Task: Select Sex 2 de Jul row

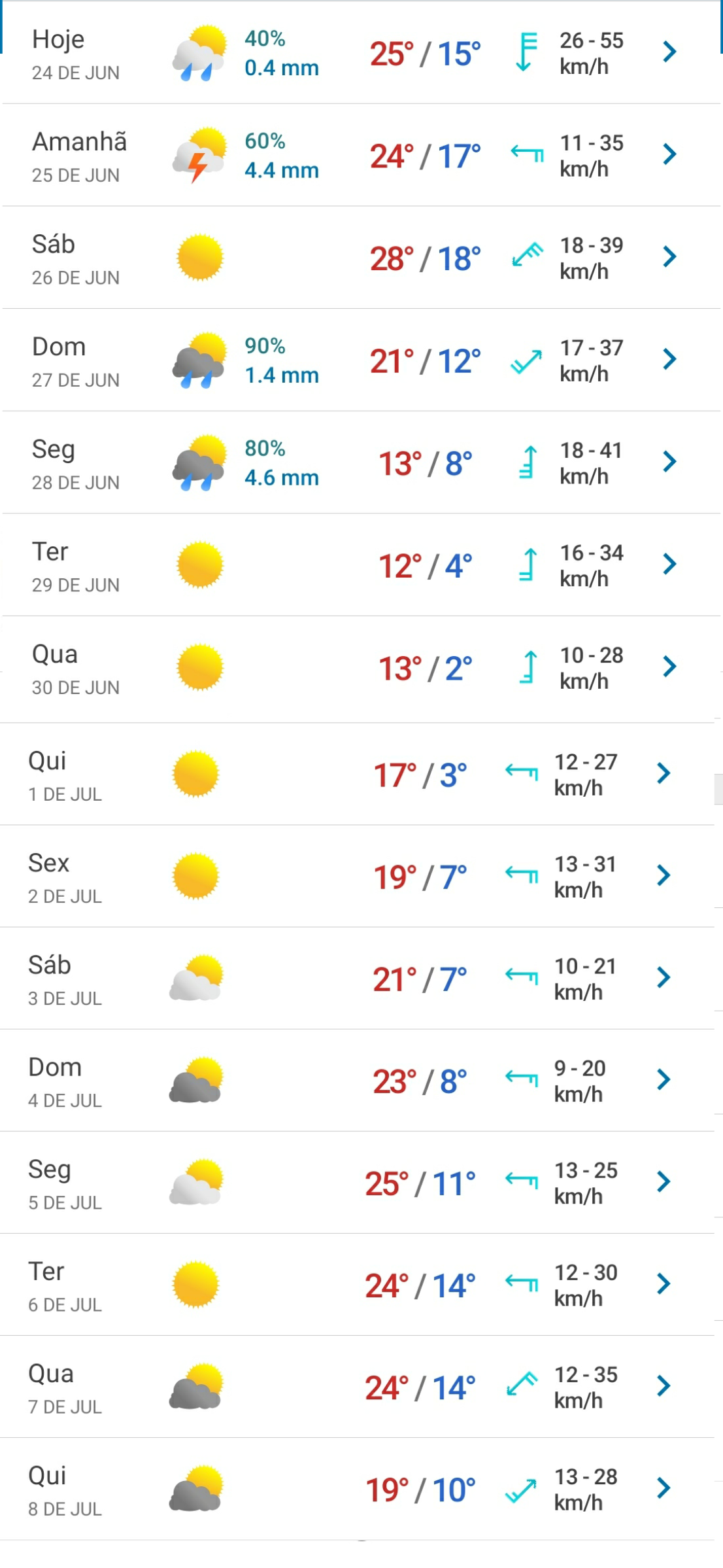Action: pos(357,876)
